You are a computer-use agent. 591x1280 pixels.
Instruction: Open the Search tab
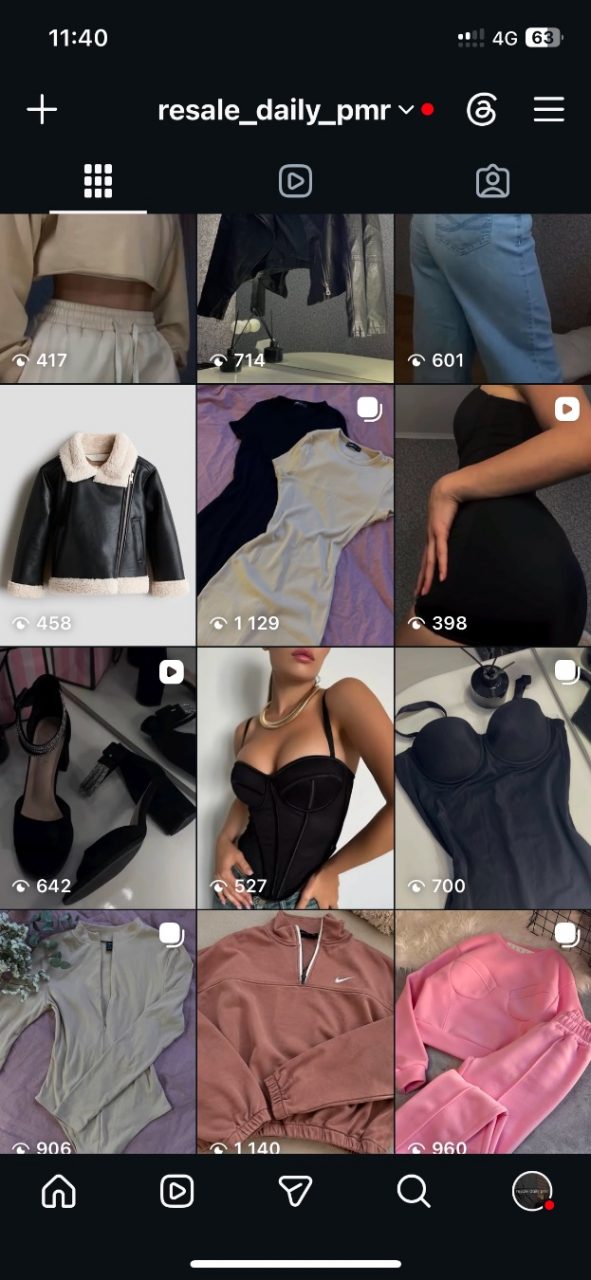(413, 1191)
